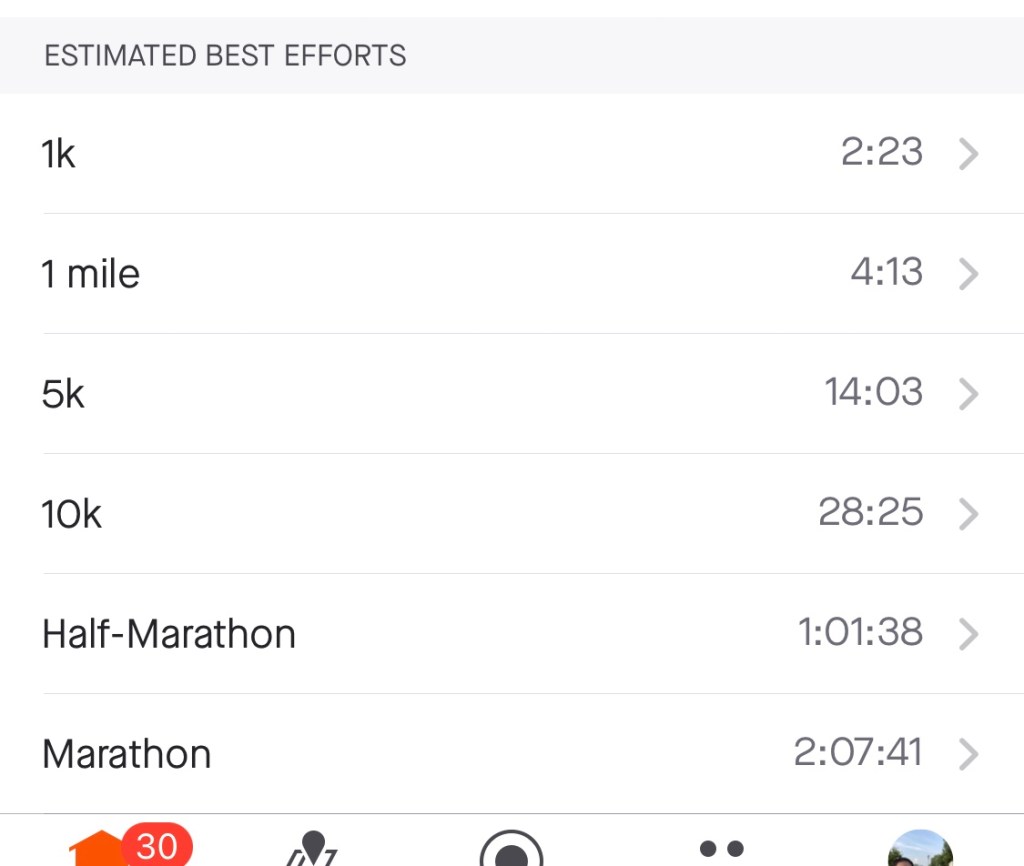Open the 1k best effort
The height and width of the screenshot is (866, 1024).
(x=510, y=154)
